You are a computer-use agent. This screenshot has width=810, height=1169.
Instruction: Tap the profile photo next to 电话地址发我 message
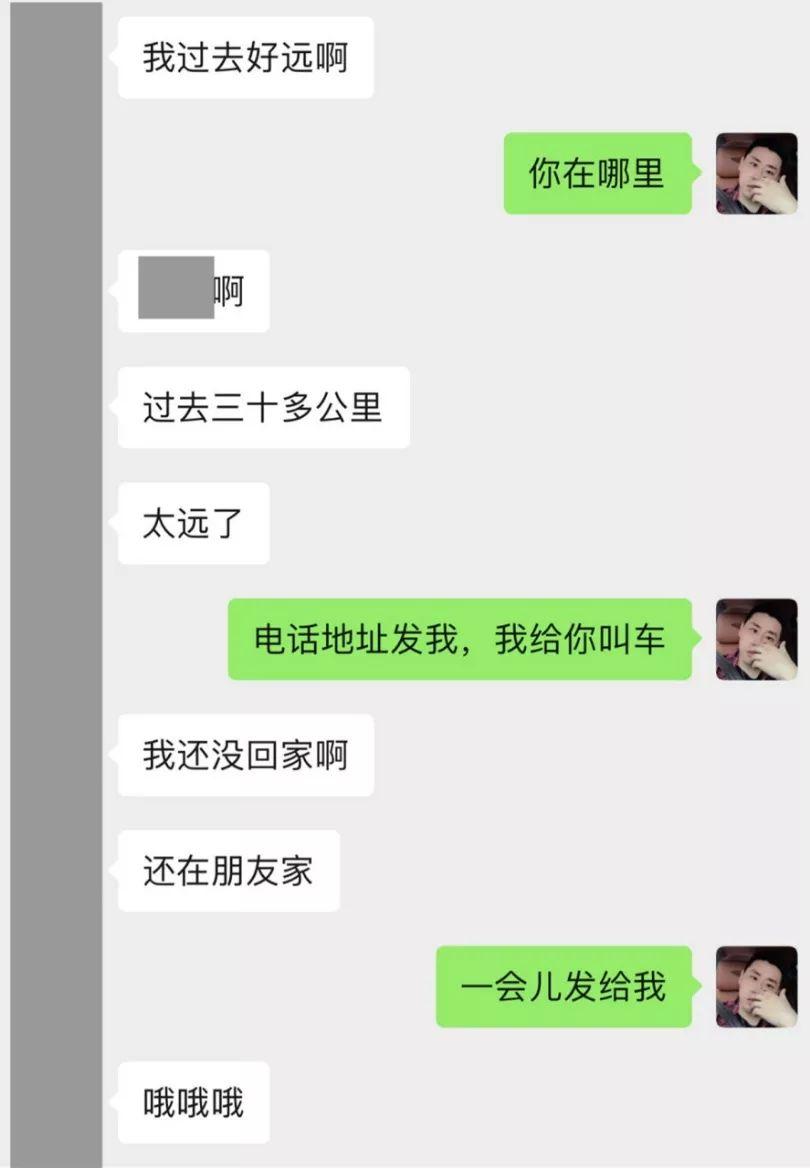[x=756, y=639]
